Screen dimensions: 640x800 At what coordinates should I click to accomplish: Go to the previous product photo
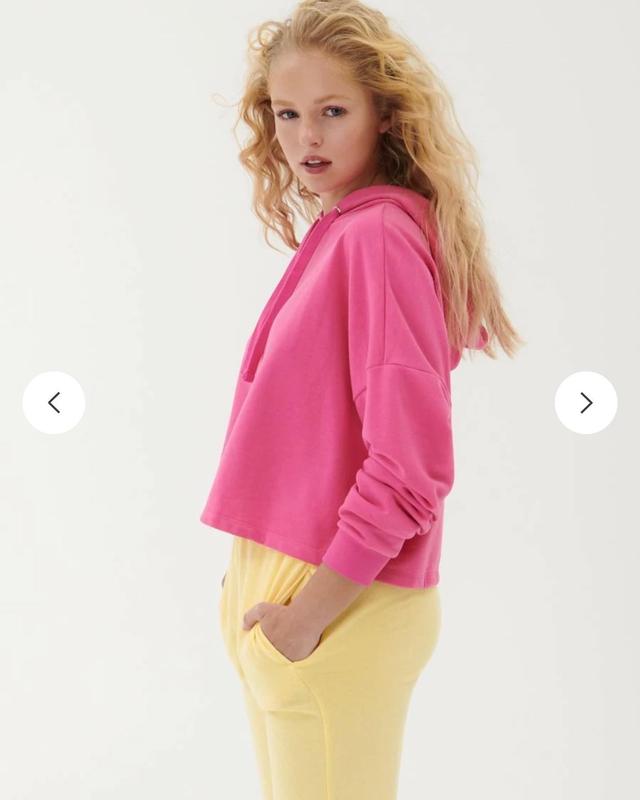coord(54,402)
